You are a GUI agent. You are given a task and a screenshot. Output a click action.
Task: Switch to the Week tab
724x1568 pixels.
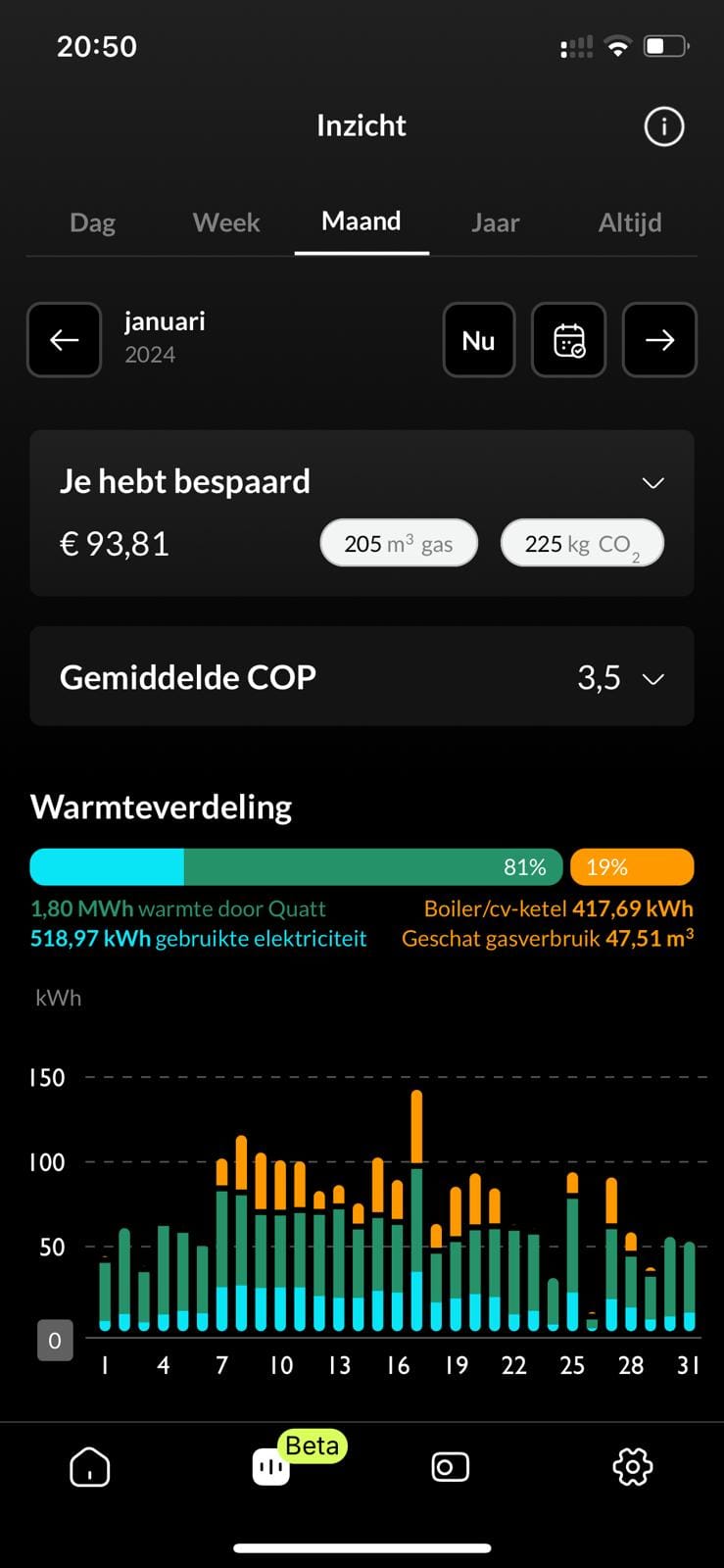[226, 222]
